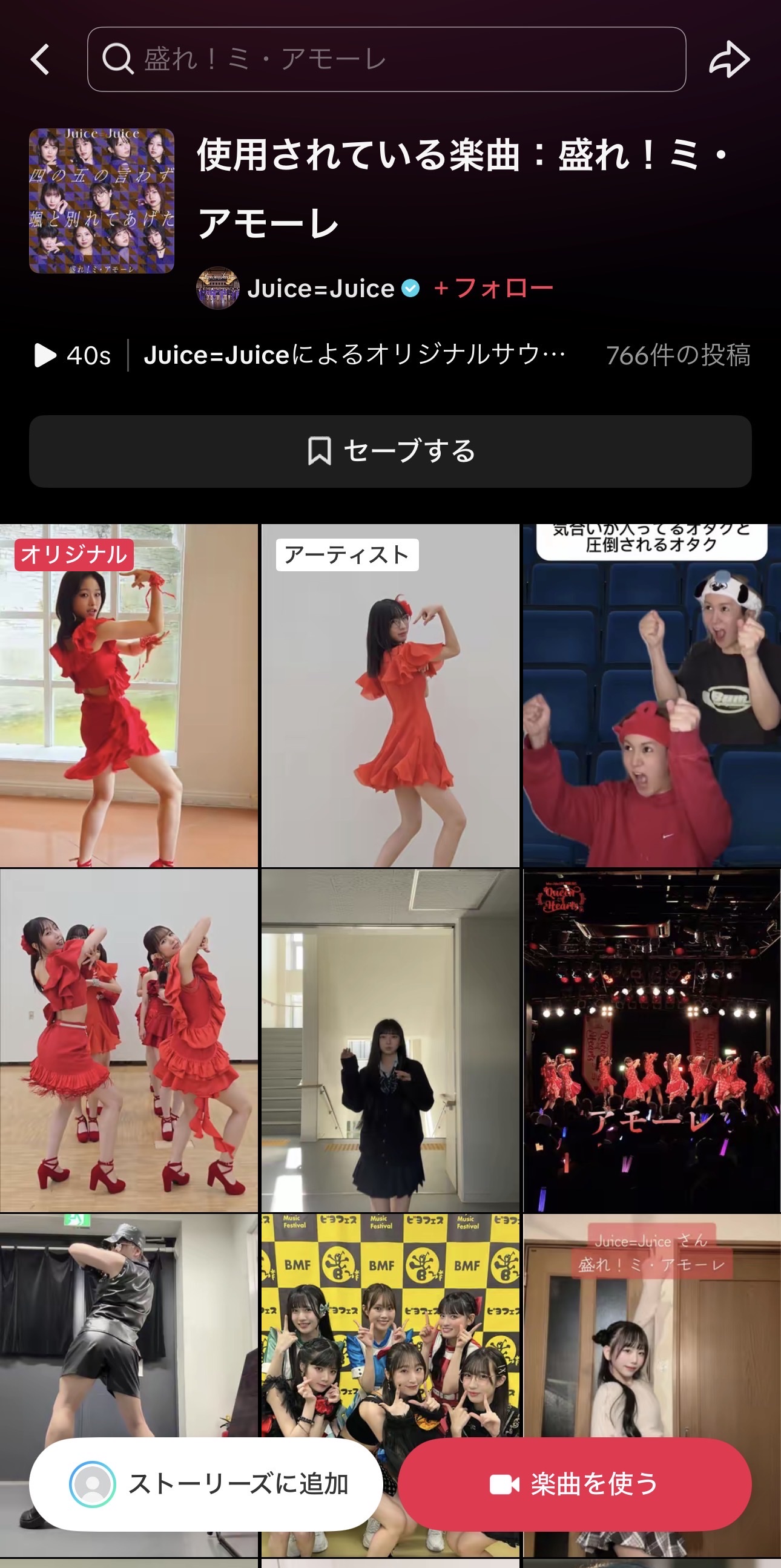Use this sound with 楽曲を使う

tap(575, 1483)
